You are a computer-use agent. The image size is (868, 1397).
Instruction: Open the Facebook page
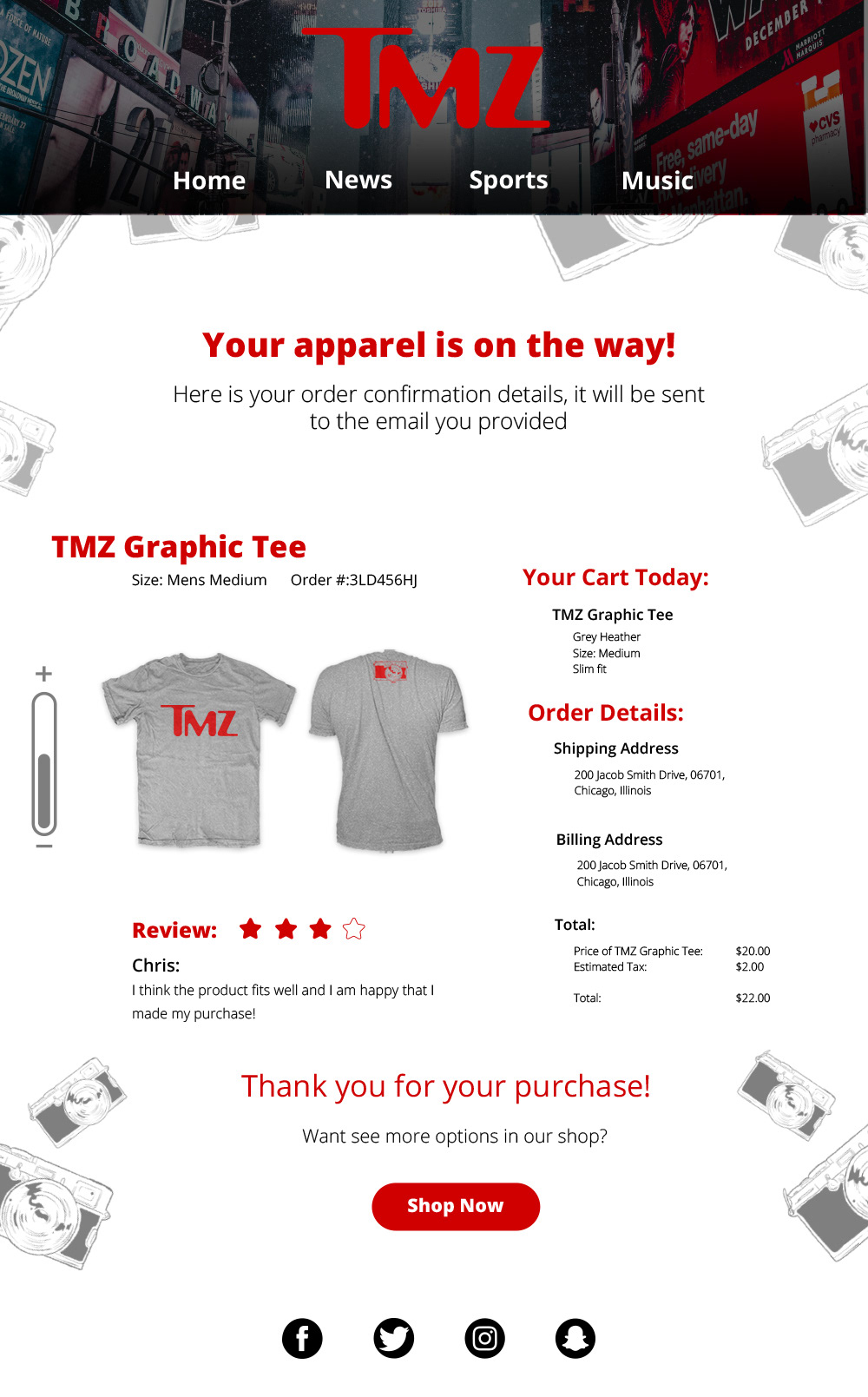tap(302, 1338)
